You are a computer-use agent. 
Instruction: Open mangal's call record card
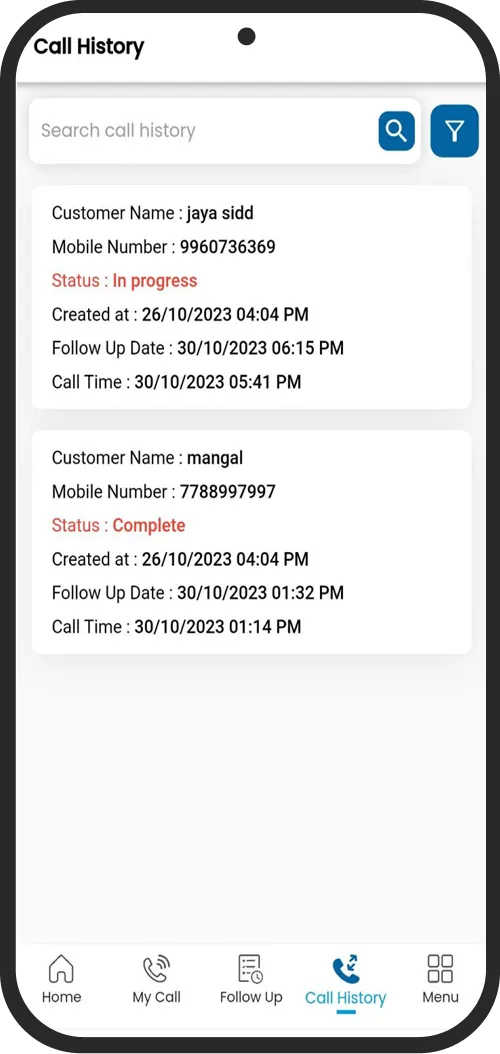(251, 542)
